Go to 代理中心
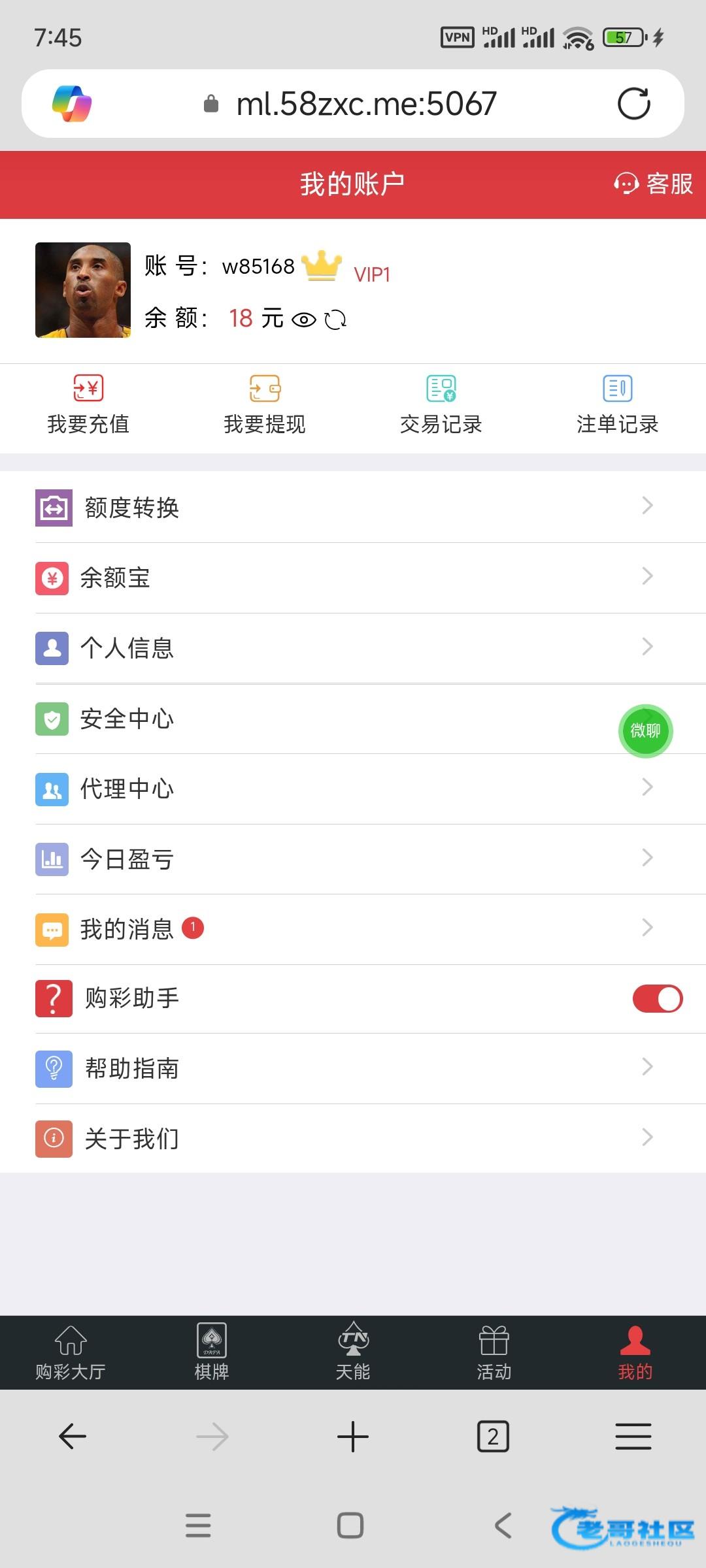This screenshot has width=706, height=1568. click(353, 789)
